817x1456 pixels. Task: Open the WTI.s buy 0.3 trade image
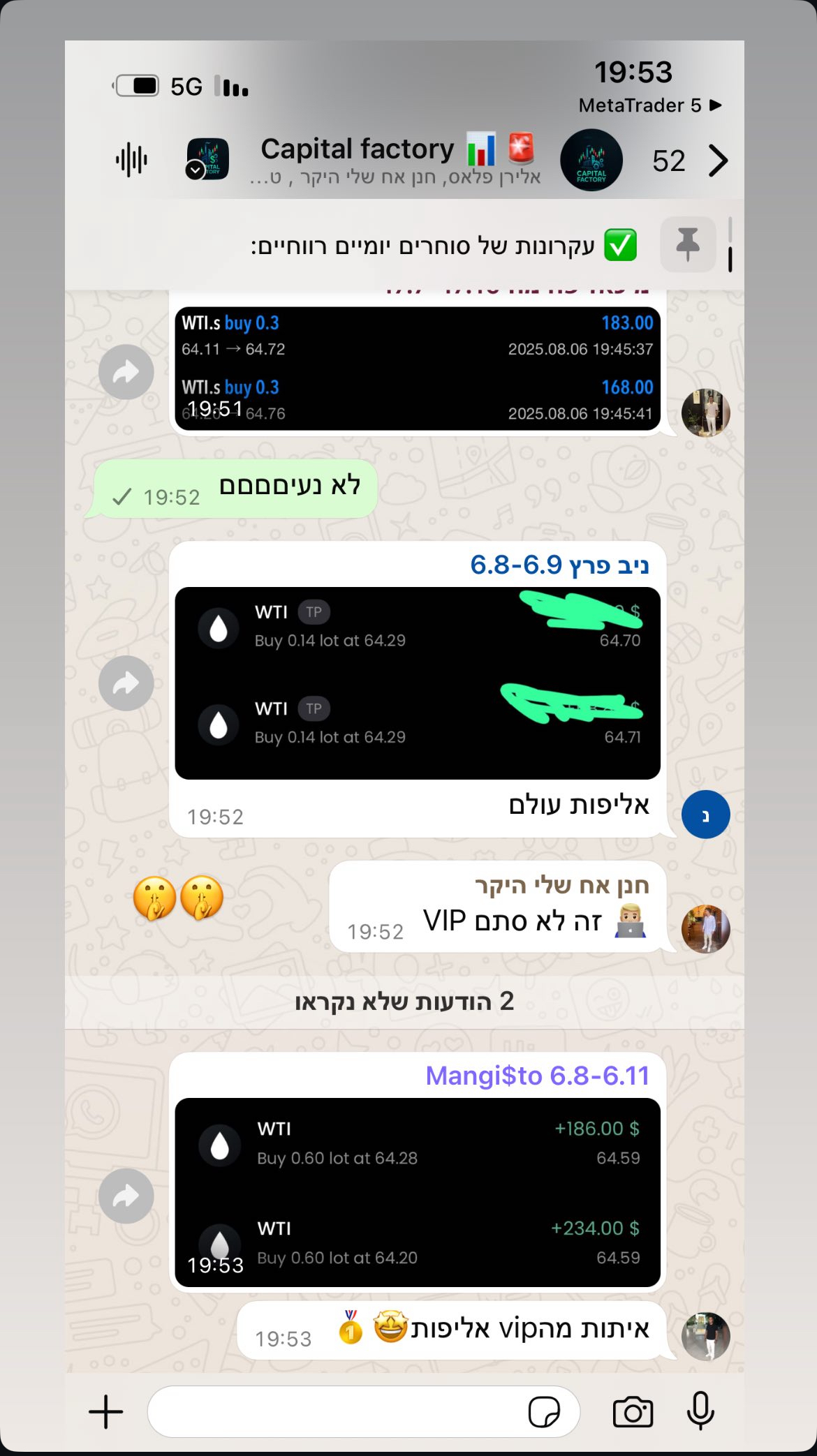tap(417, 369)
